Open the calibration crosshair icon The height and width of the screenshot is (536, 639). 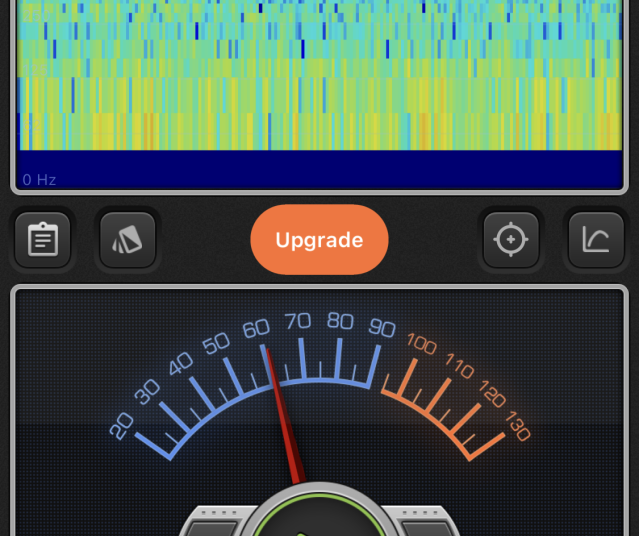point(511,240)
